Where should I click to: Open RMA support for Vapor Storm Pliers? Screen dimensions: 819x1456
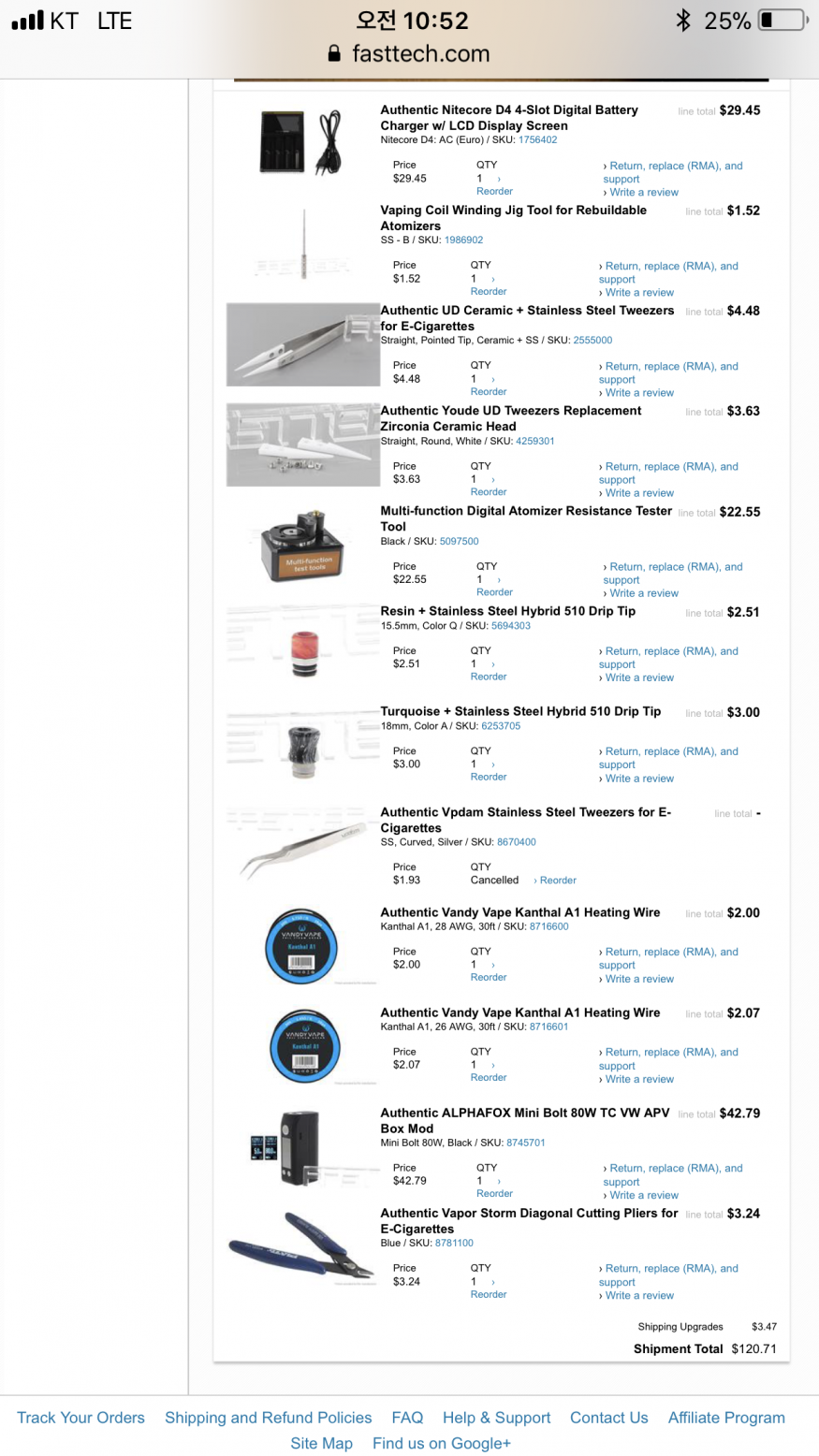pyautogui.click(x=670, y=1269)
